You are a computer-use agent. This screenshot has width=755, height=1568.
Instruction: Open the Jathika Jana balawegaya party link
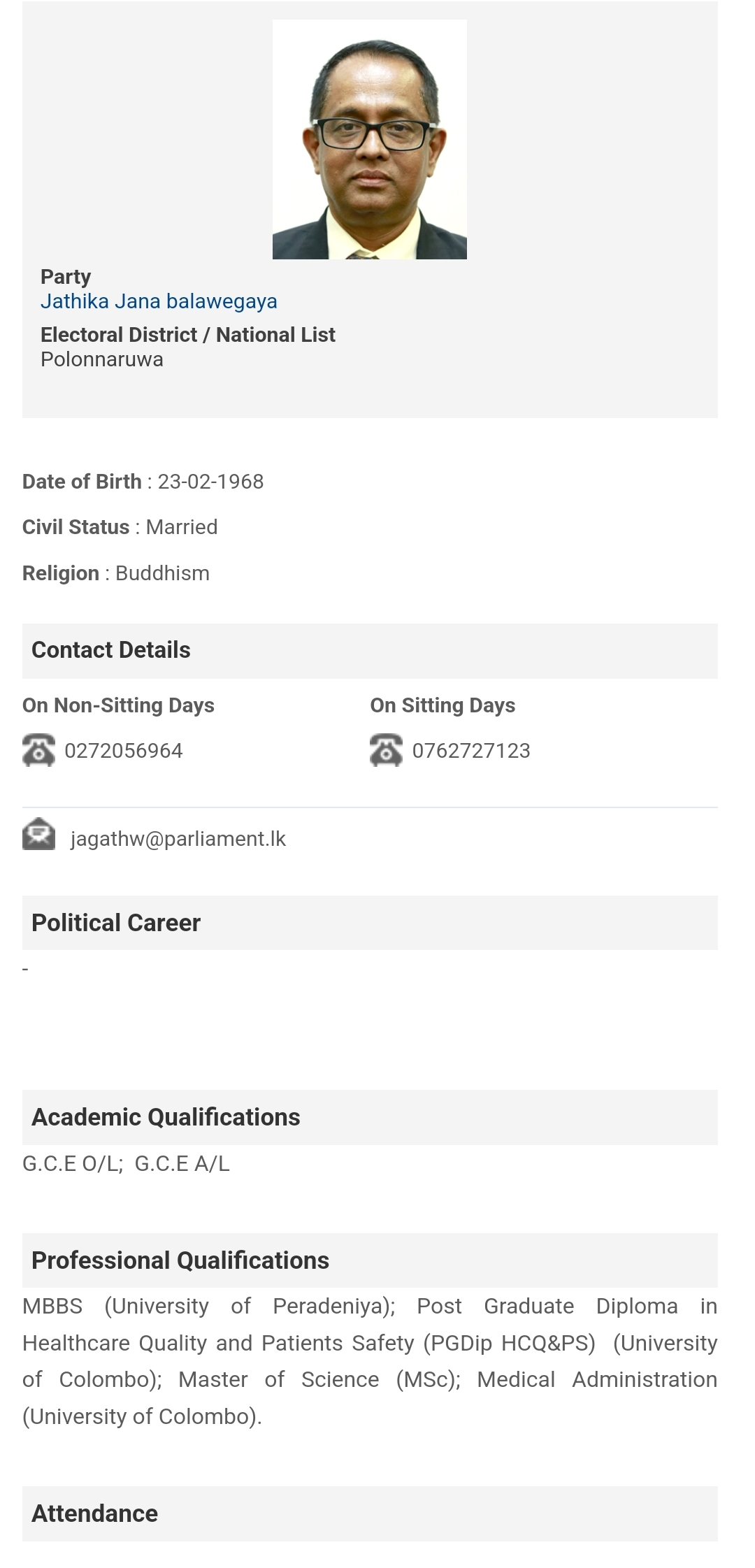point(159,301)
